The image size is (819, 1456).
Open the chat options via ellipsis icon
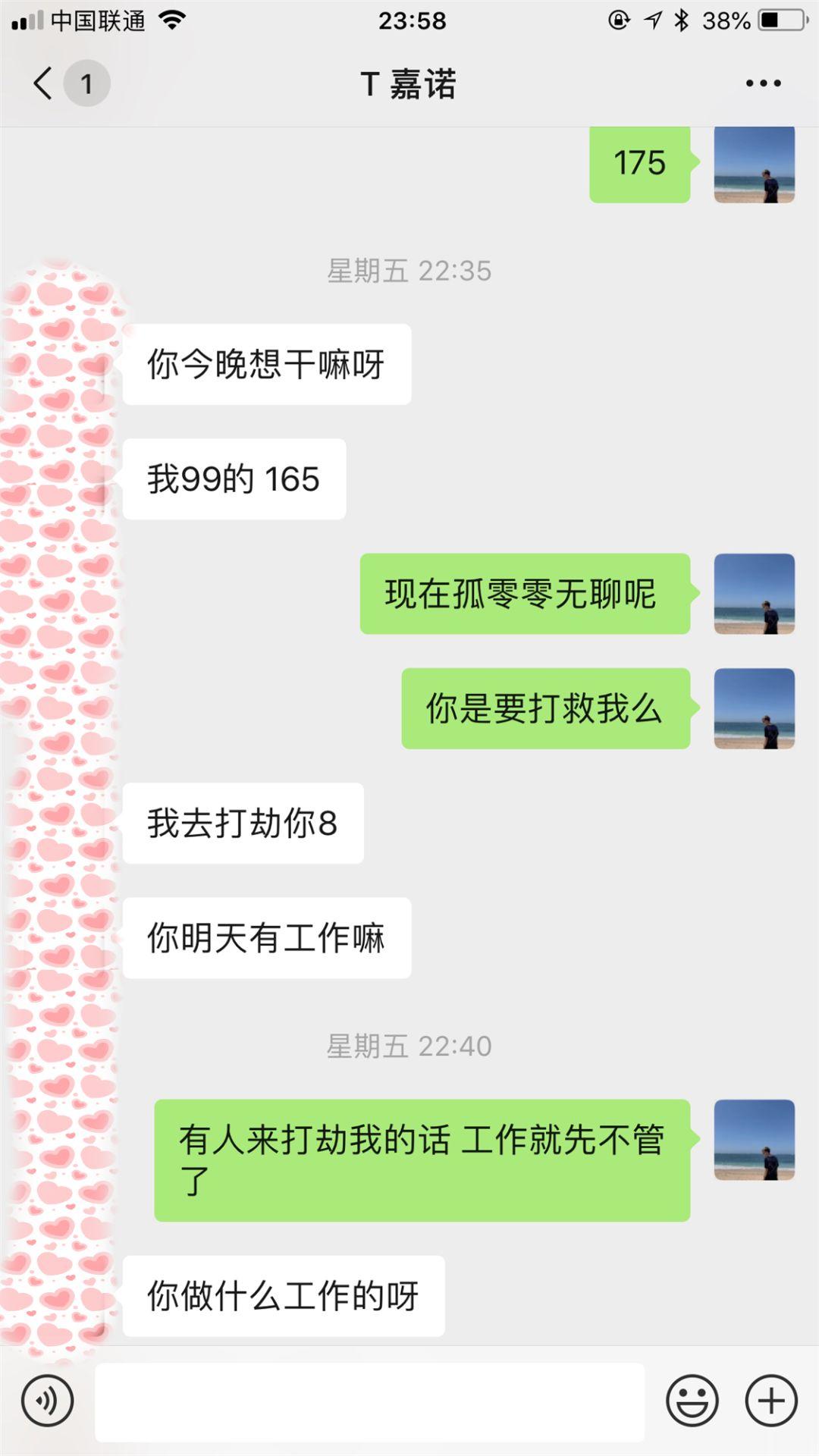[763, 83]
